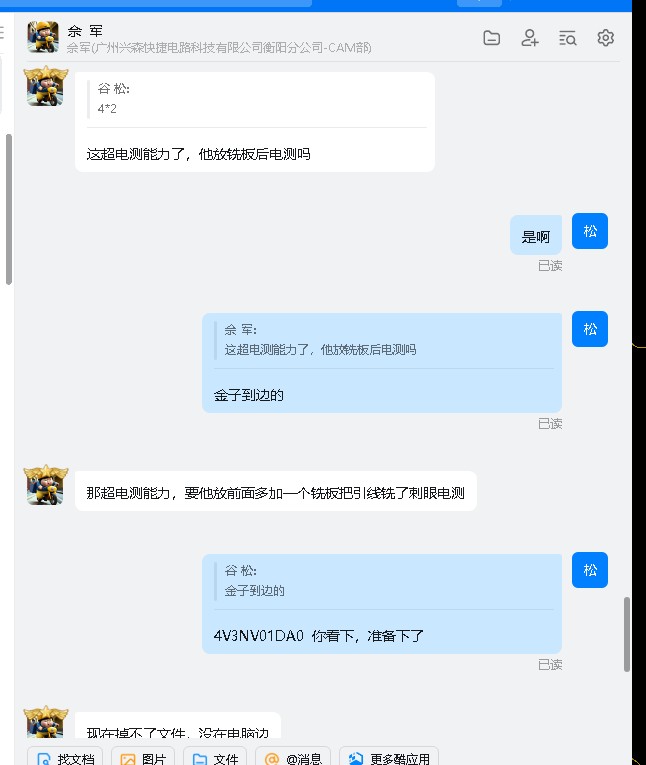Search the chat history
Image resolution: width=646 pixels, height=765 pixels.
[x=568, y=38]
